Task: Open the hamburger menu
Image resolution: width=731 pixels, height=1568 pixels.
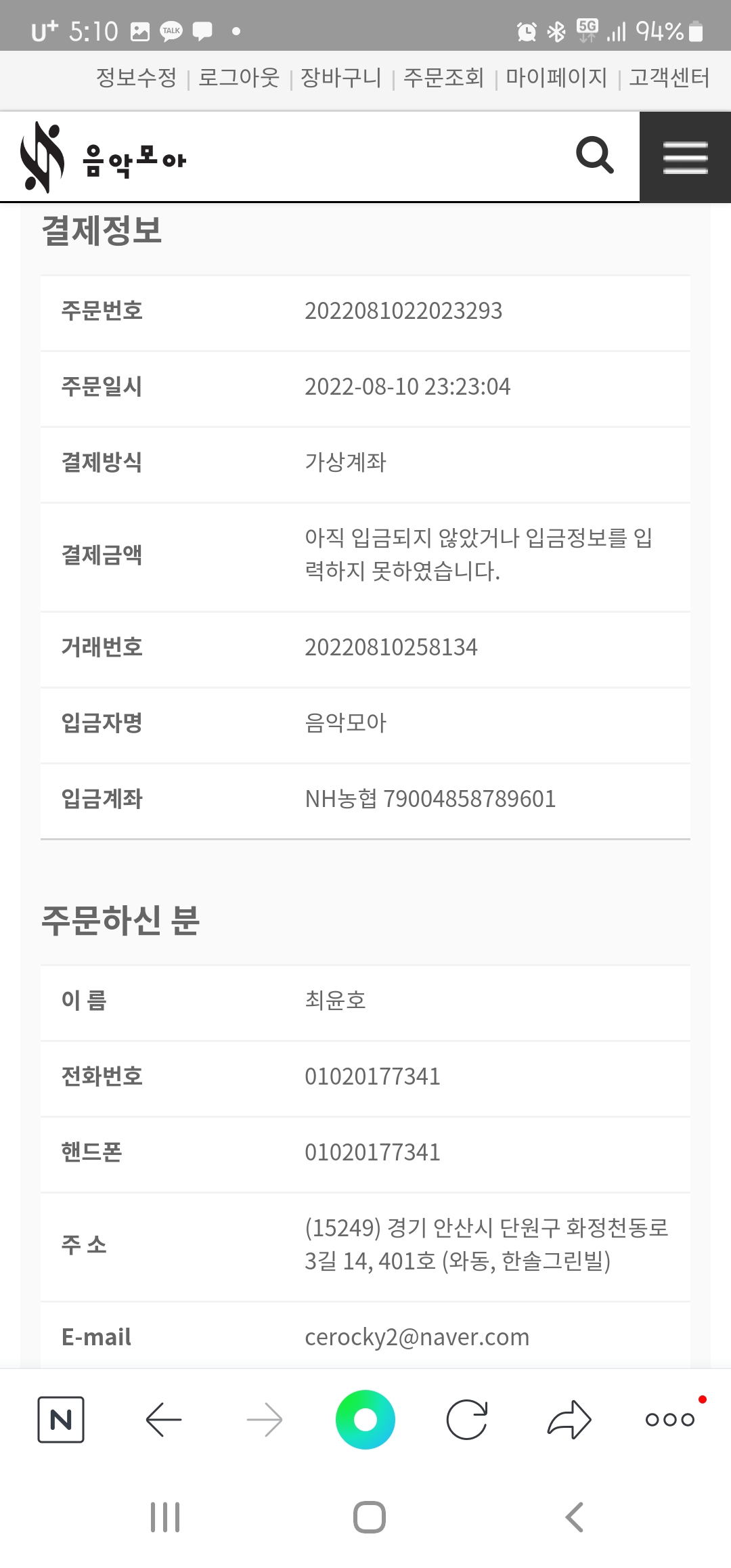Action: tap(685, 157)
